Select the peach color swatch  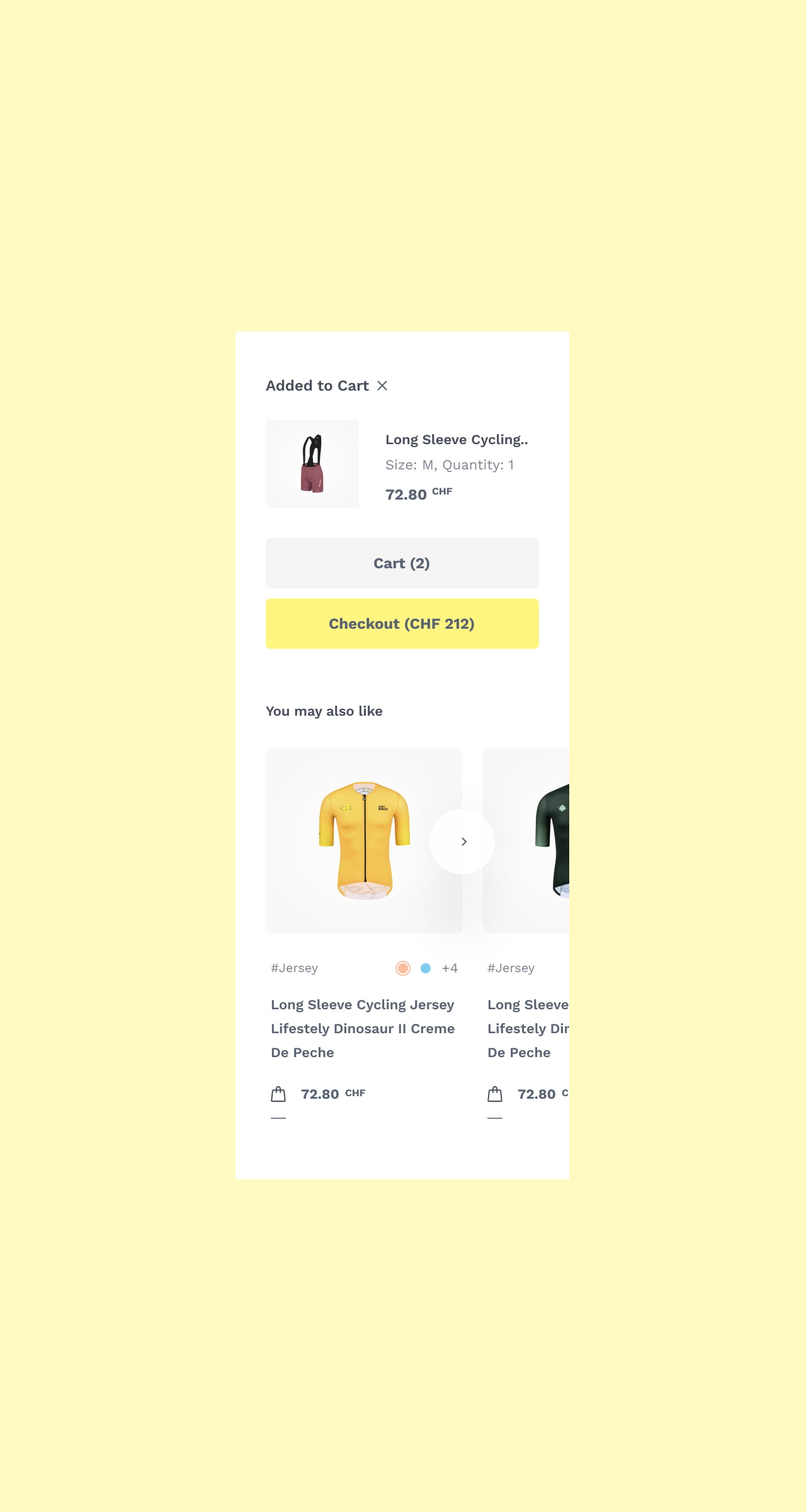403,968
